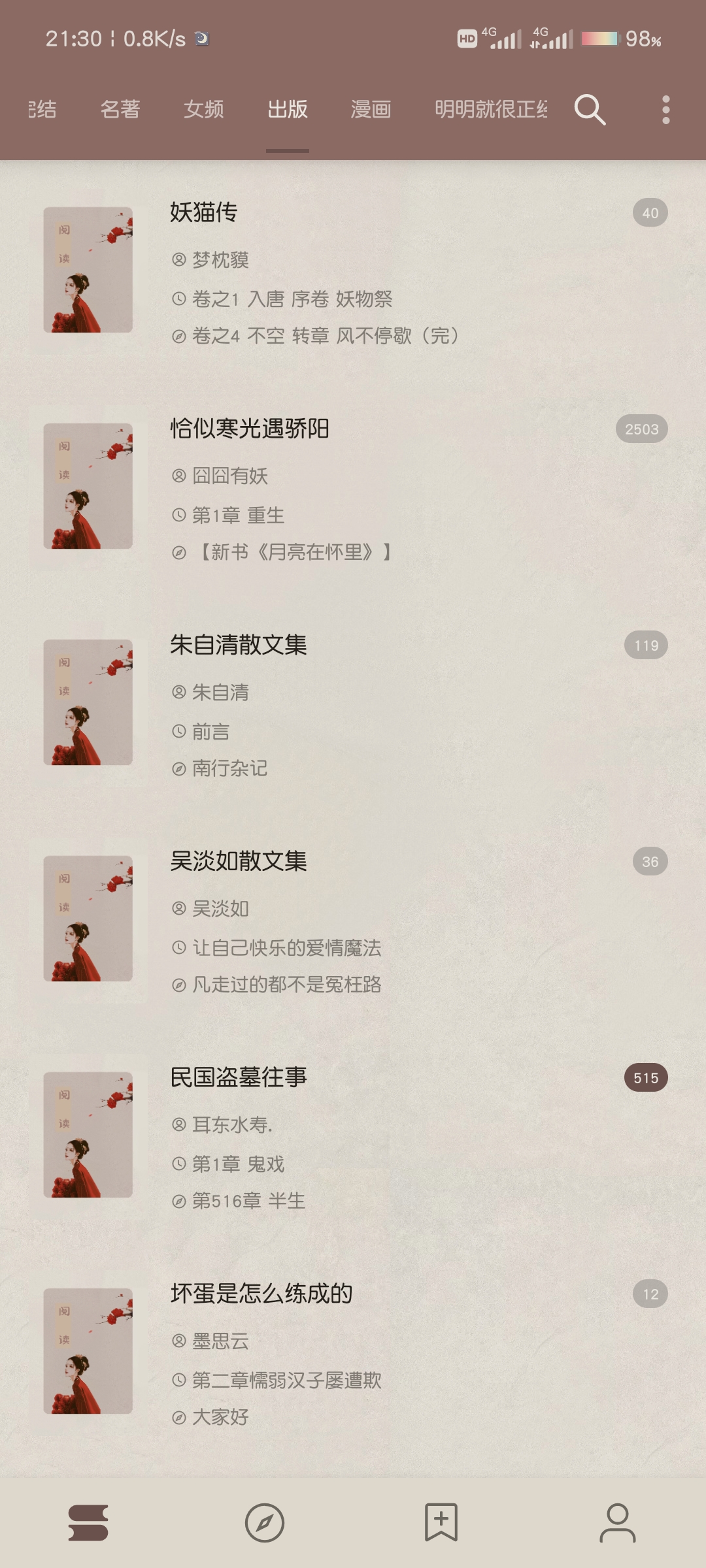Viewport: 706px width, 1568px height.
Task: Go to the bookshelf tab in bottom navigation
Action: [88, 1522]
